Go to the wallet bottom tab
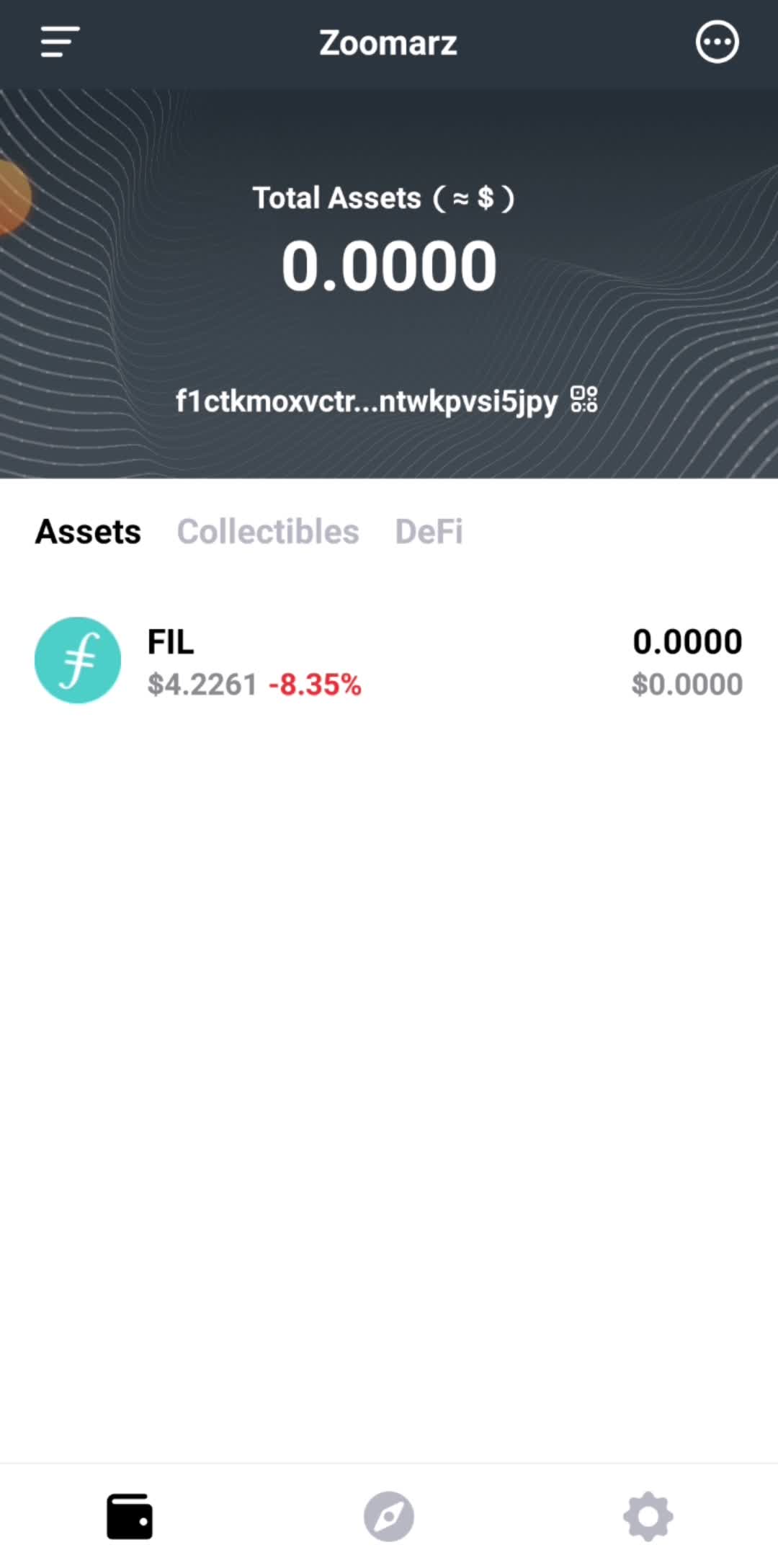 tap(130, 1516)
